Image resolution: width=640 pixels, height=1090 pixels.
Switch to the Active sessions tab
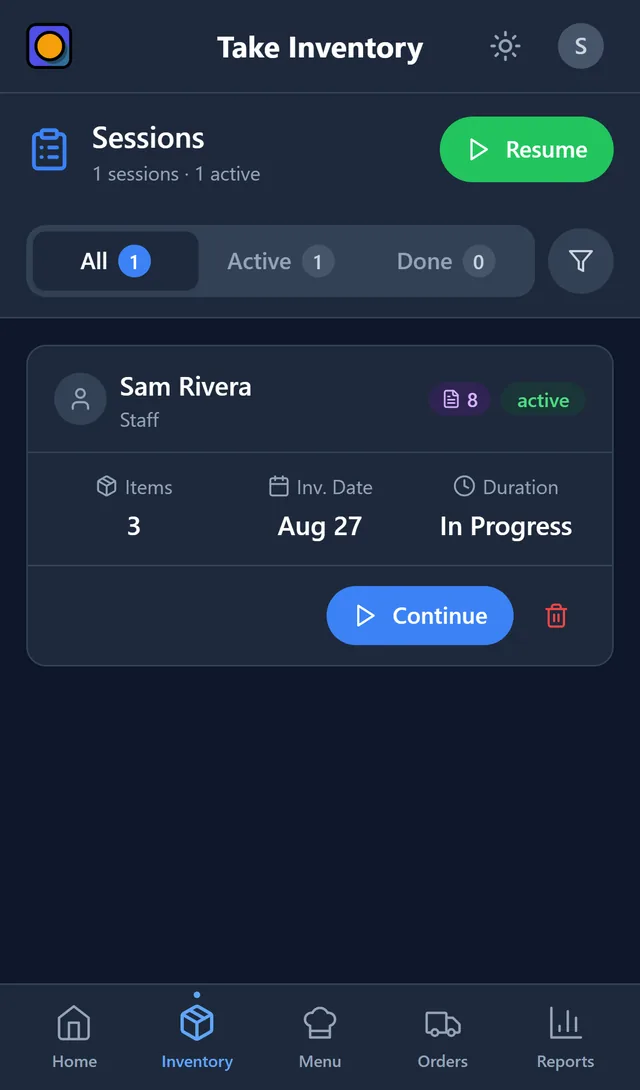tap(281, 261)
